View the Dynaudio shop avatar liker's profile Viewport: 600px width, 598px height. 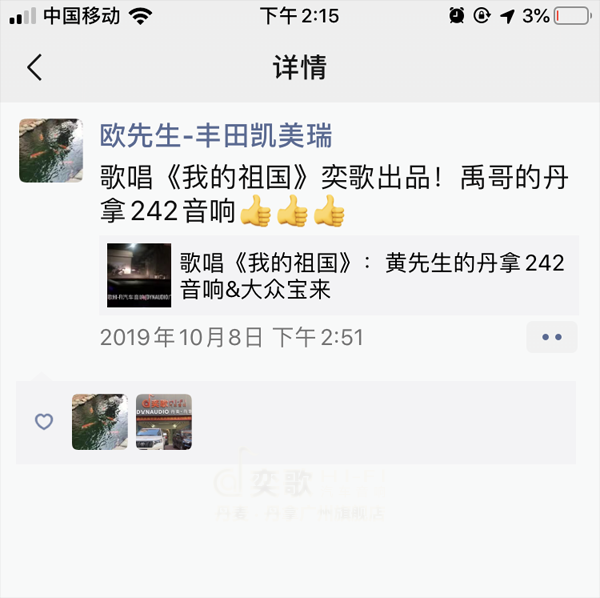[164, 421]
